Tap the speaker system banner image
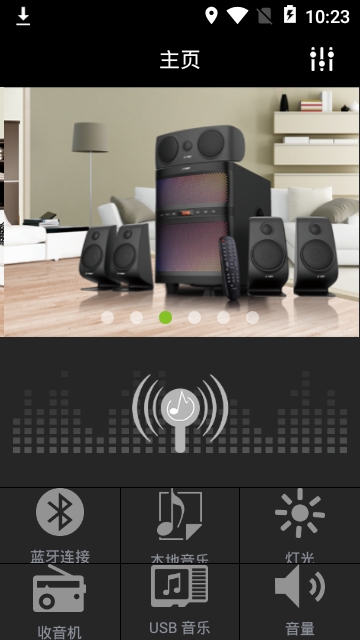 point(180,212)
